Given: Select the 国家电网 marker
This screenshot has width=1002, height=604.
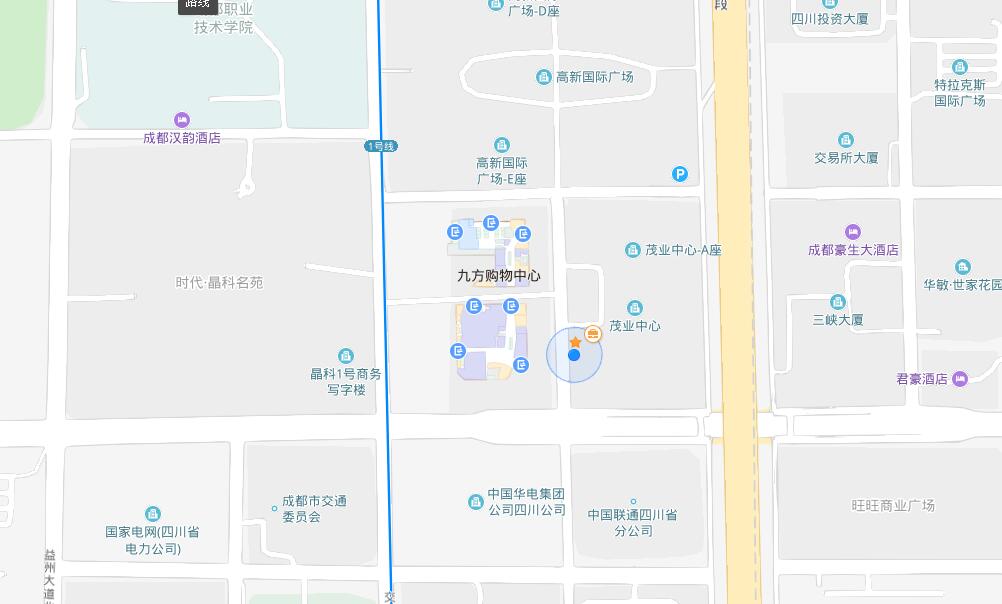Looking at the screenshot, I should (153, 514).
